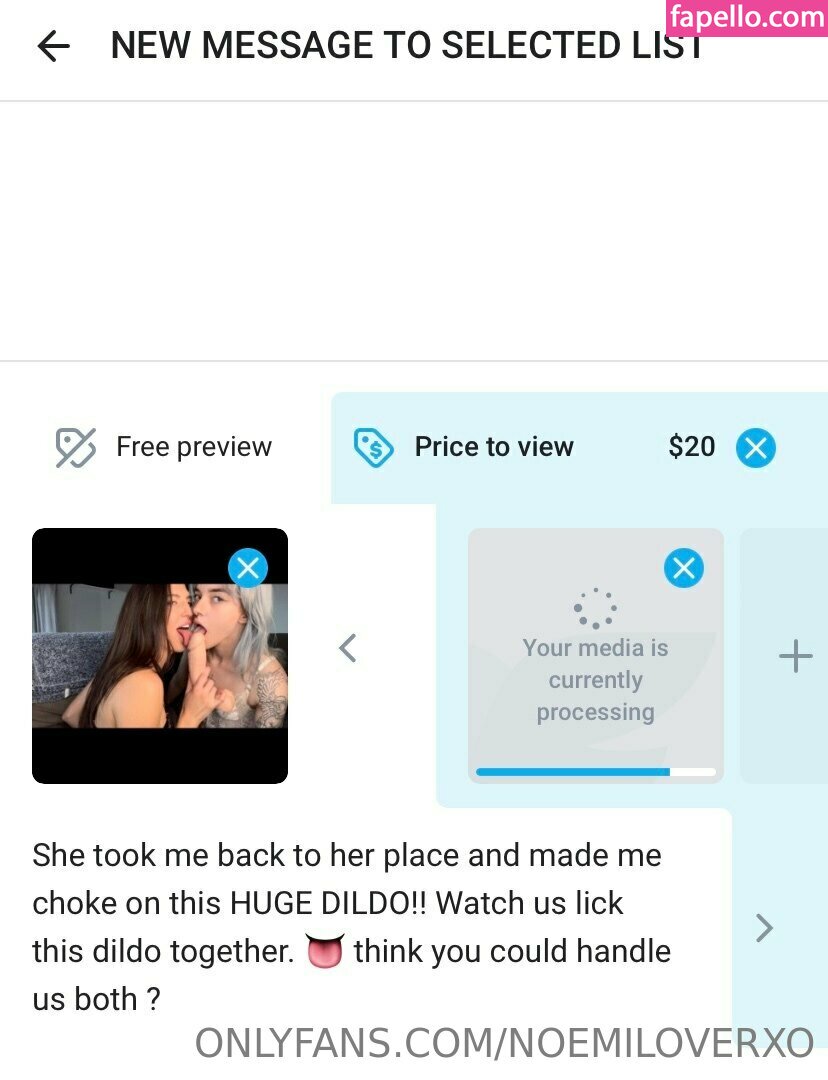Remove the $20 price
Image resolution: width=828 pixels, height=1080 pixels.
(x=756, y=448)
